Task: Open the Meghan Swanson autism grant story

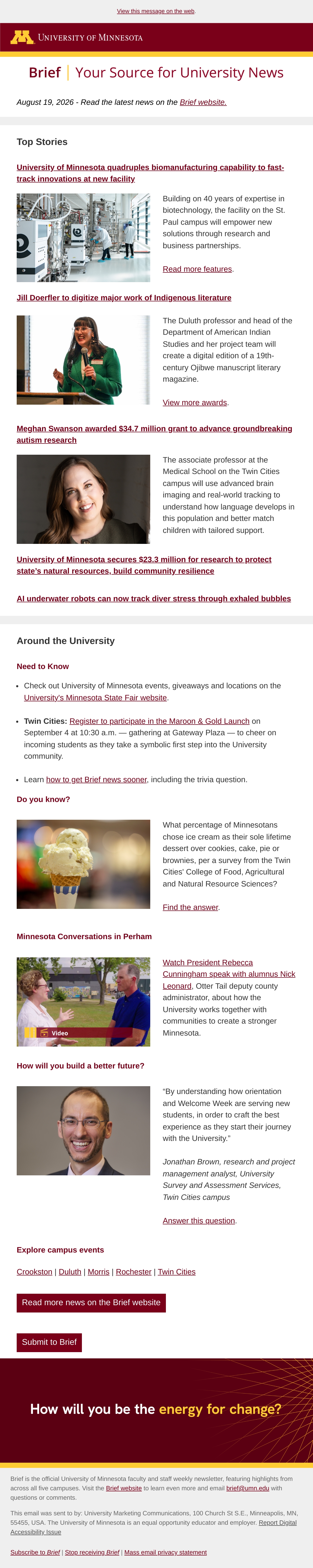Action: (x=154, y=434)
